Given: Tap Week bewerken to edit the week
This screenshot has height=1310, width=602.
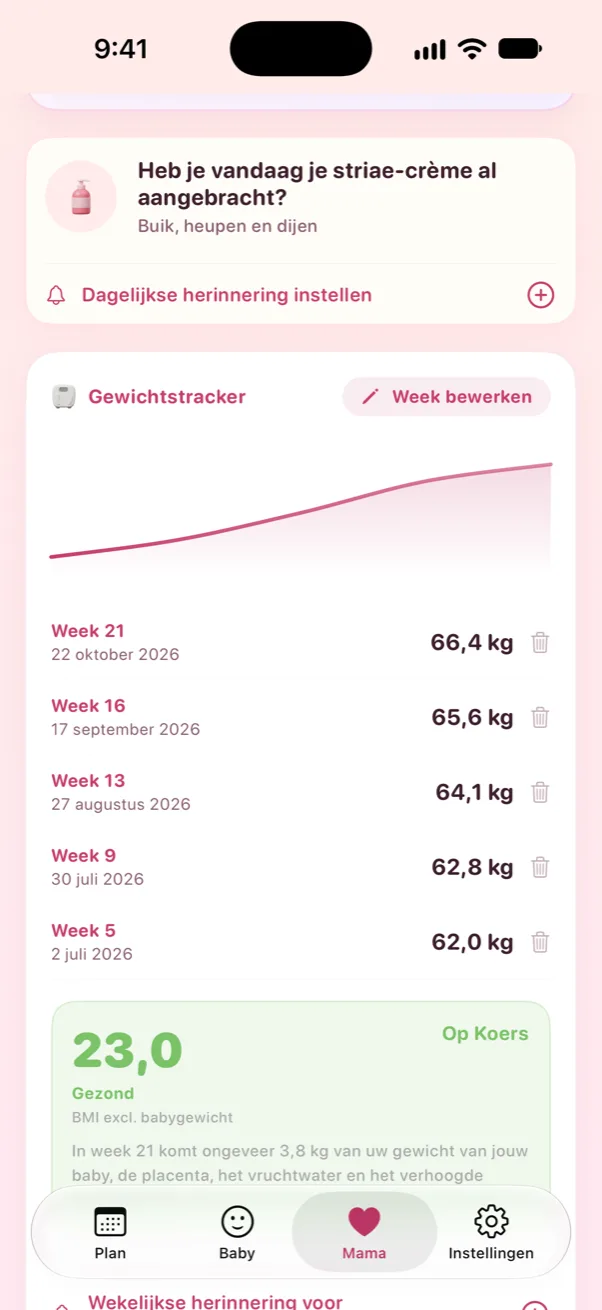Looking at the screenshot, I should click(447, 397).
